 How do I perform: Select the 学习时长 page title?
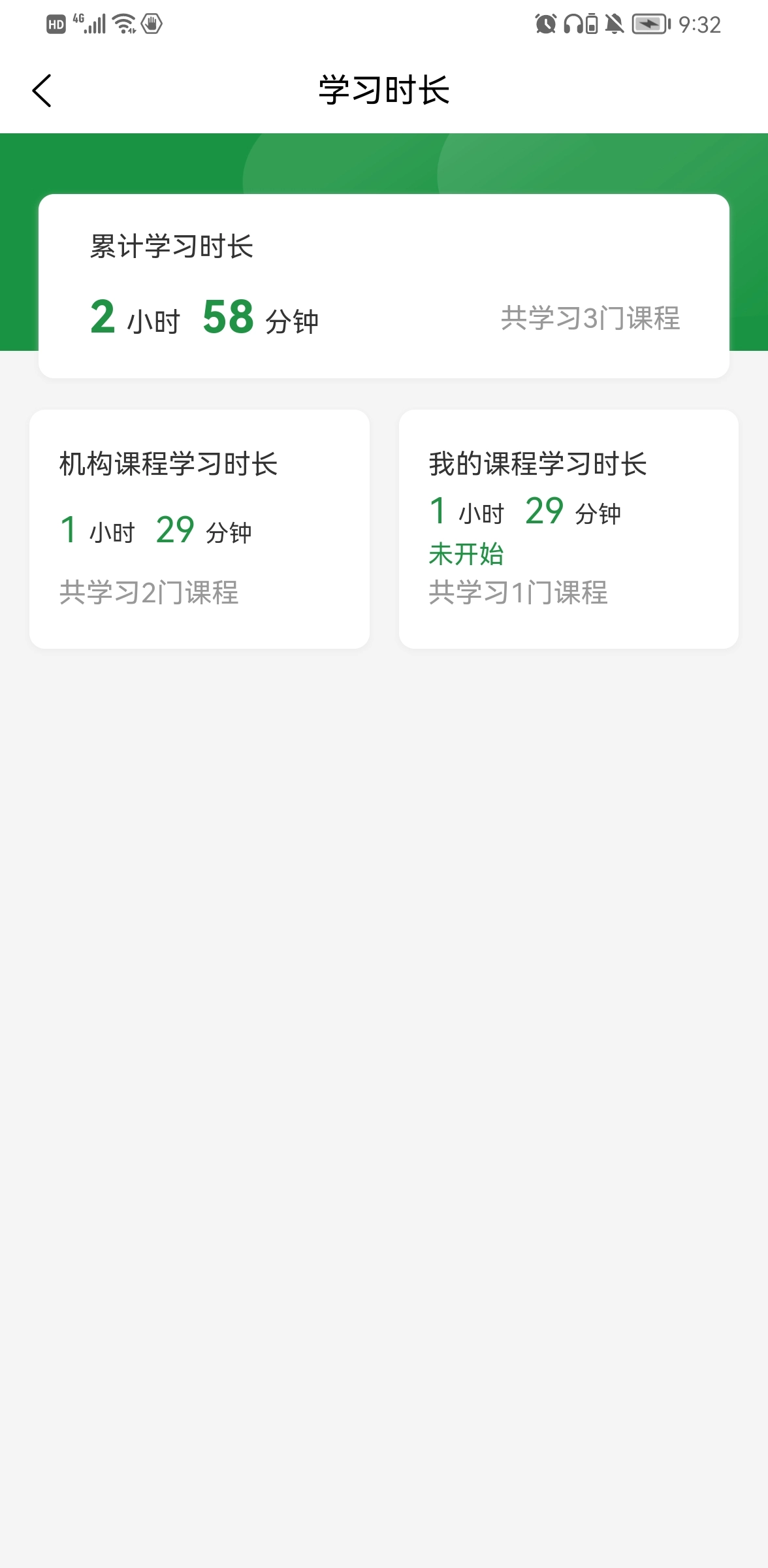pos(384,91)
